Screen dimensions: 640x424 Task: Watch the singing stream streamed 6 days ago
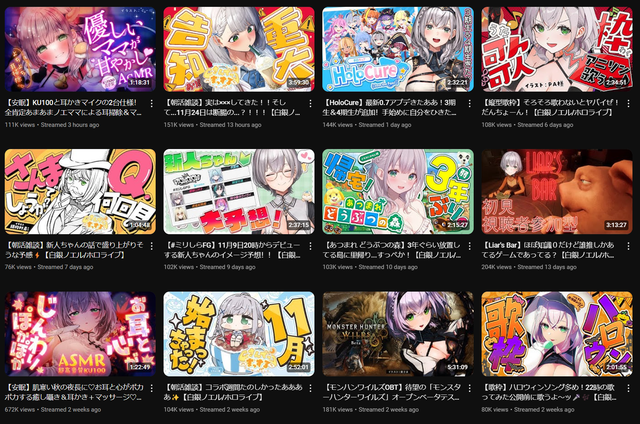point(558,48)
